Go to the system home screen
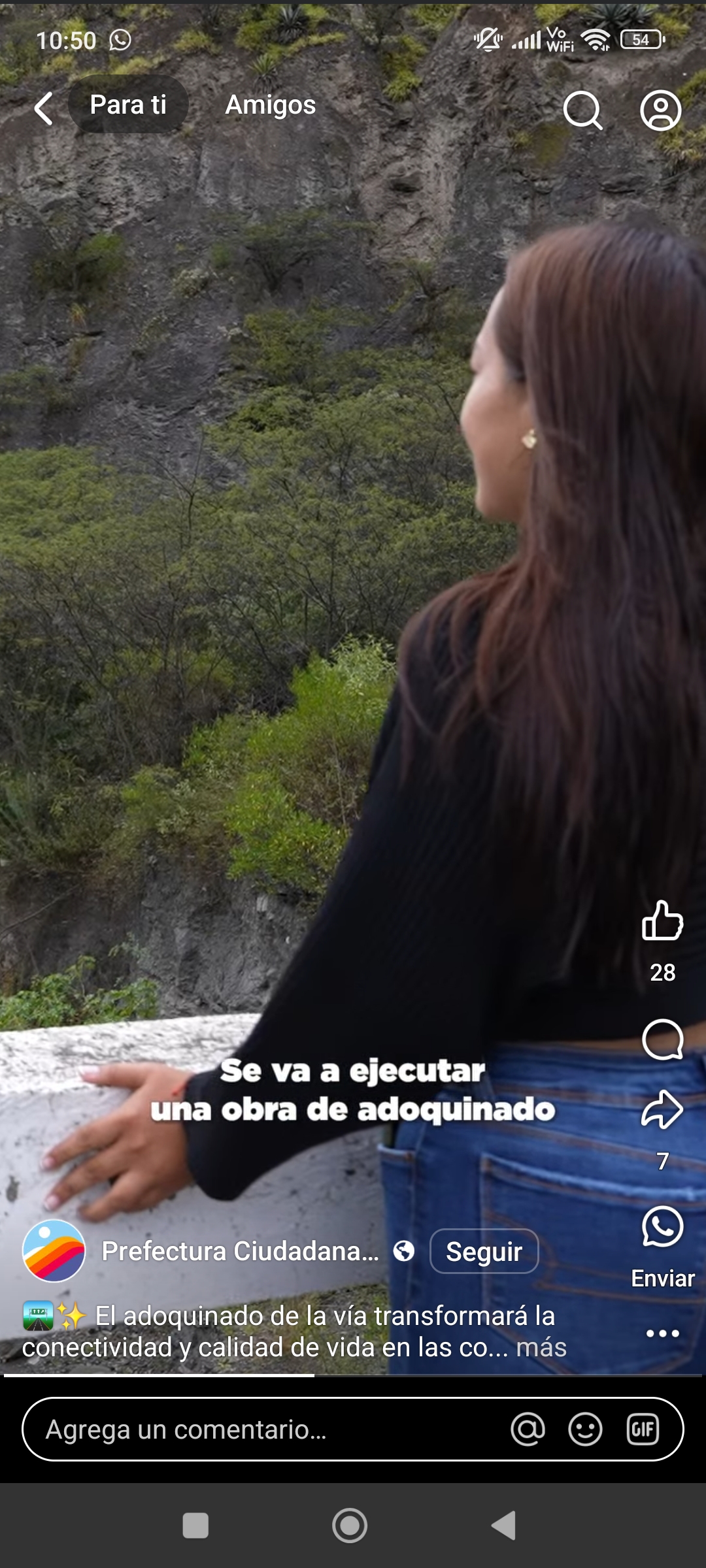Image resolution: width=706 pixels, height=1568 pixels. 350,1526
